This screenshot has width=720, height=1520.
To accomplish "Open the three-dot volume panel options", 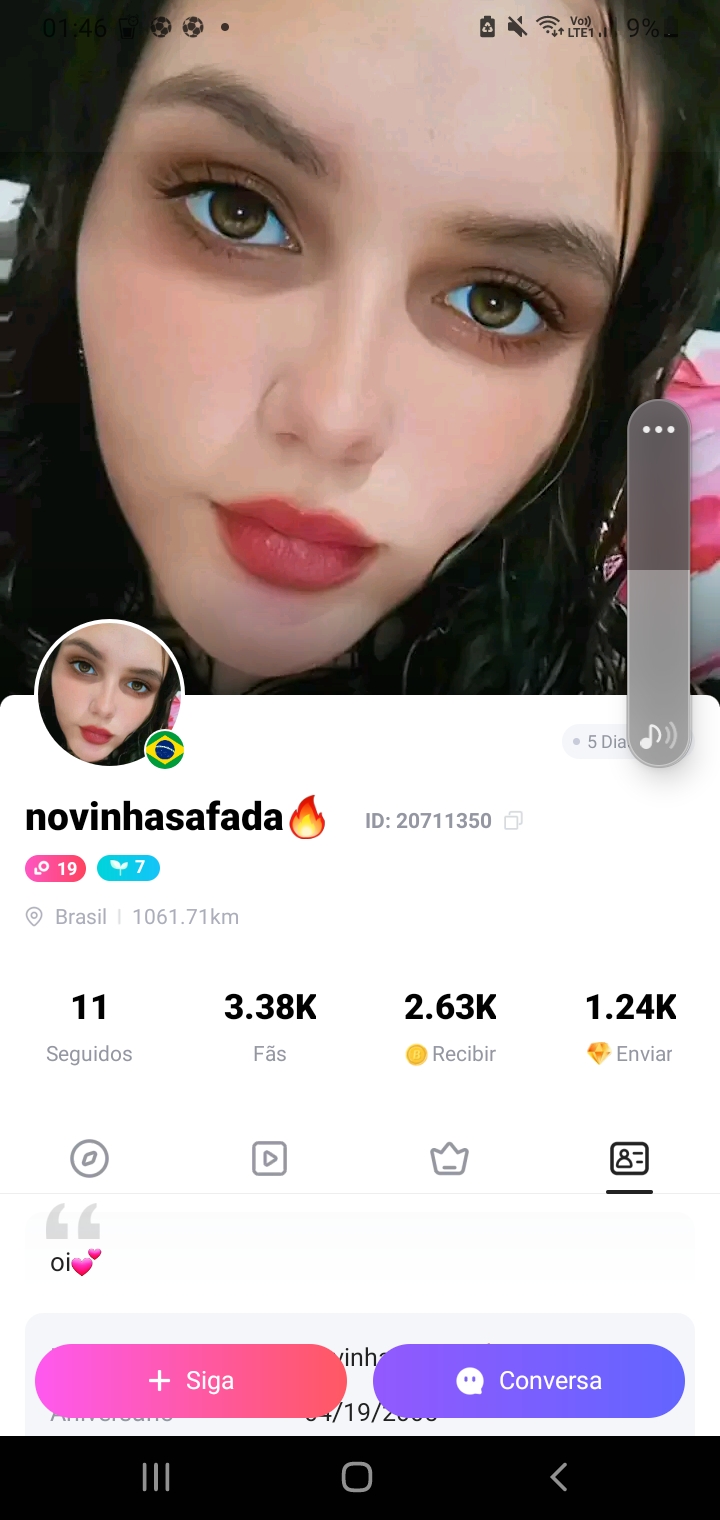I will coord(658,430).
